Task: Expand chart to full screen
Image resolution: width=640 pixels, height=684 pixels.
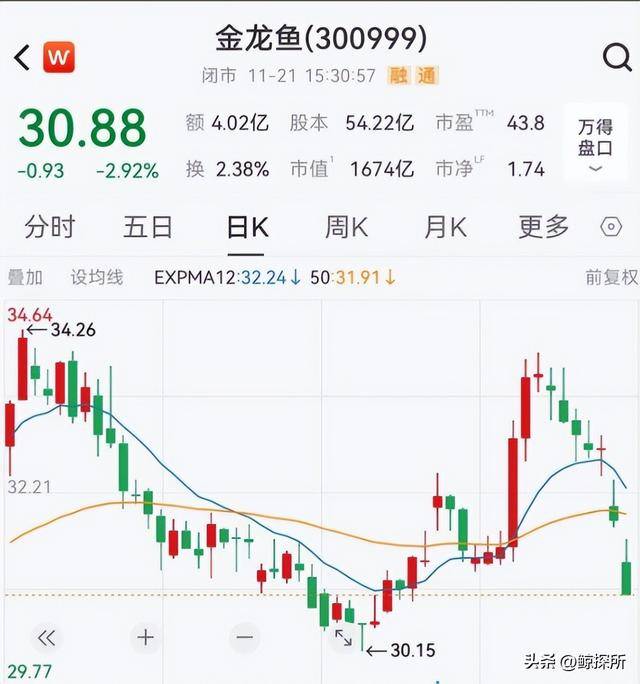Action: [x=343, y=637]
